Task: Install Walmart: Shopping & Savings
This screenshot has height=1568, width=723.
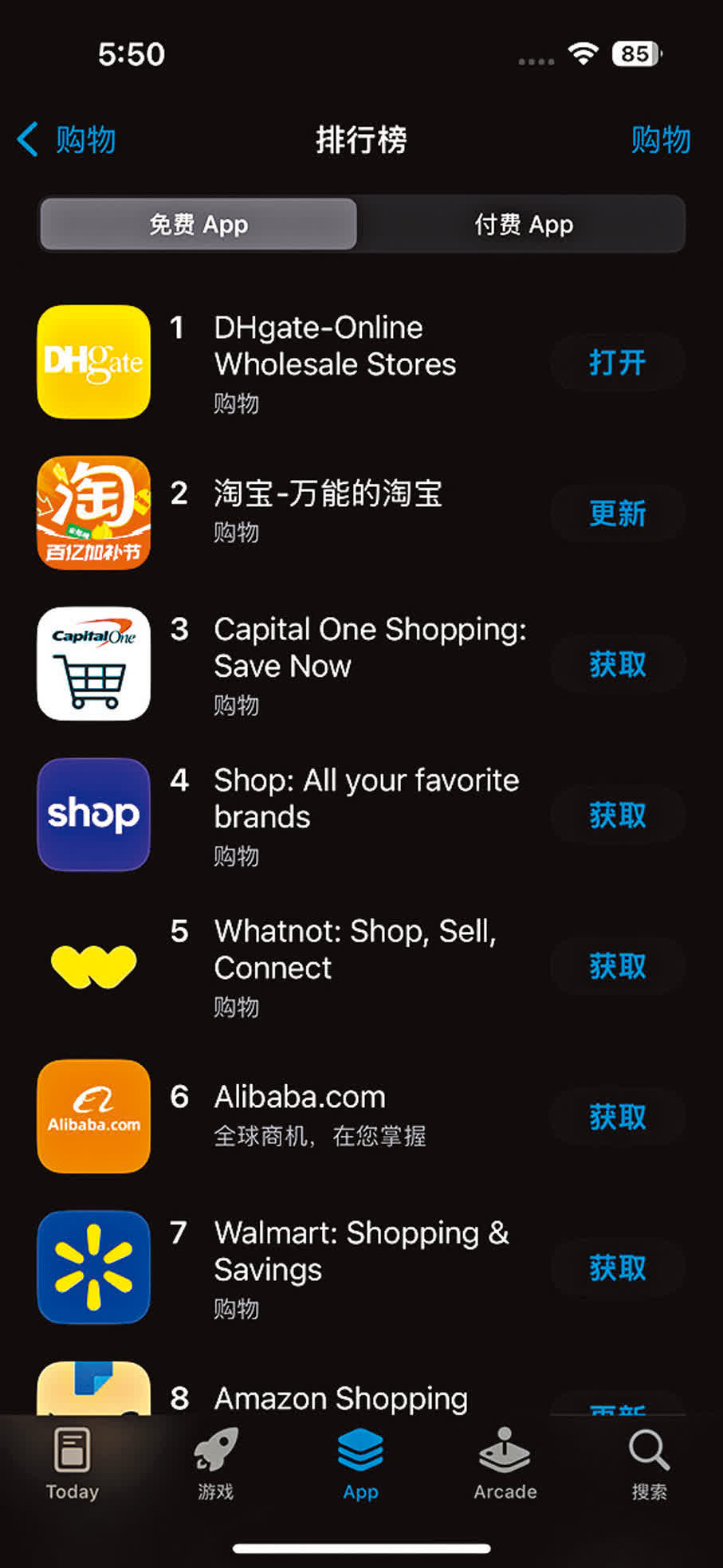Action: coord(617,1267)
